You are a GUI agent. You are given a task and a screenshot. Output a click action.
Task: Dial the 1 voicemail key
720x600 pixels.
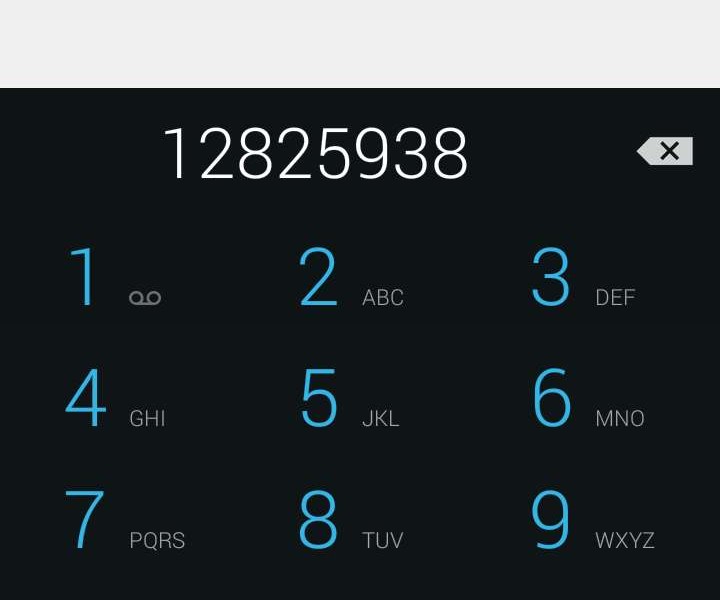[112, 279]
